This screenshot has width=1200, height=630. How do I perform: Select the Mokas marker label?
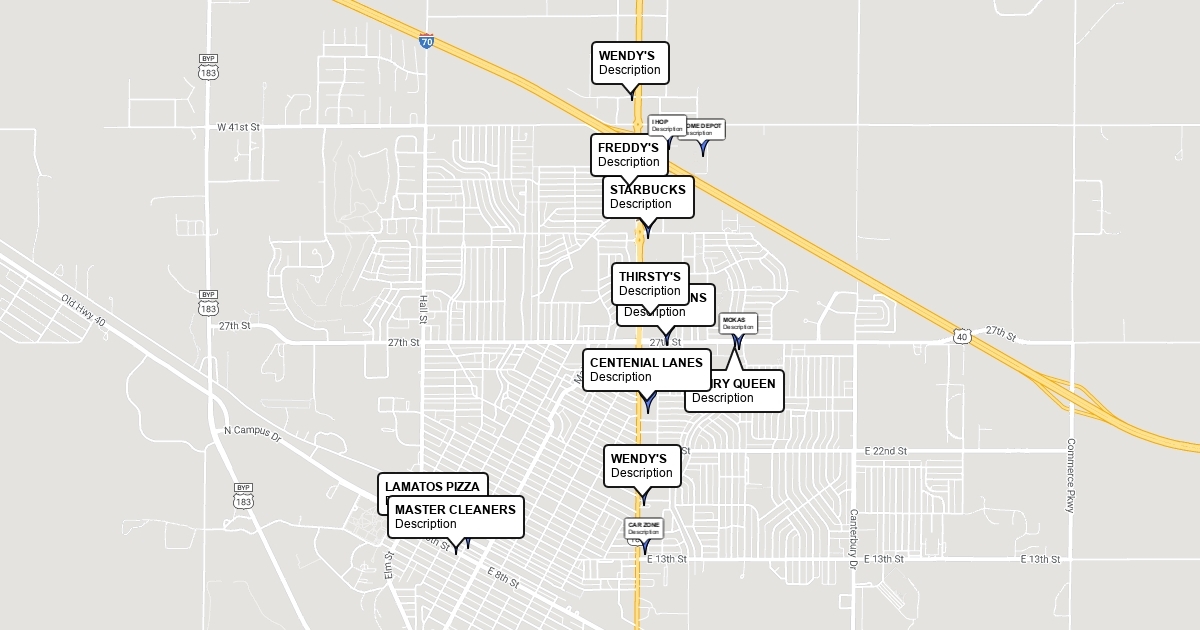738,323
